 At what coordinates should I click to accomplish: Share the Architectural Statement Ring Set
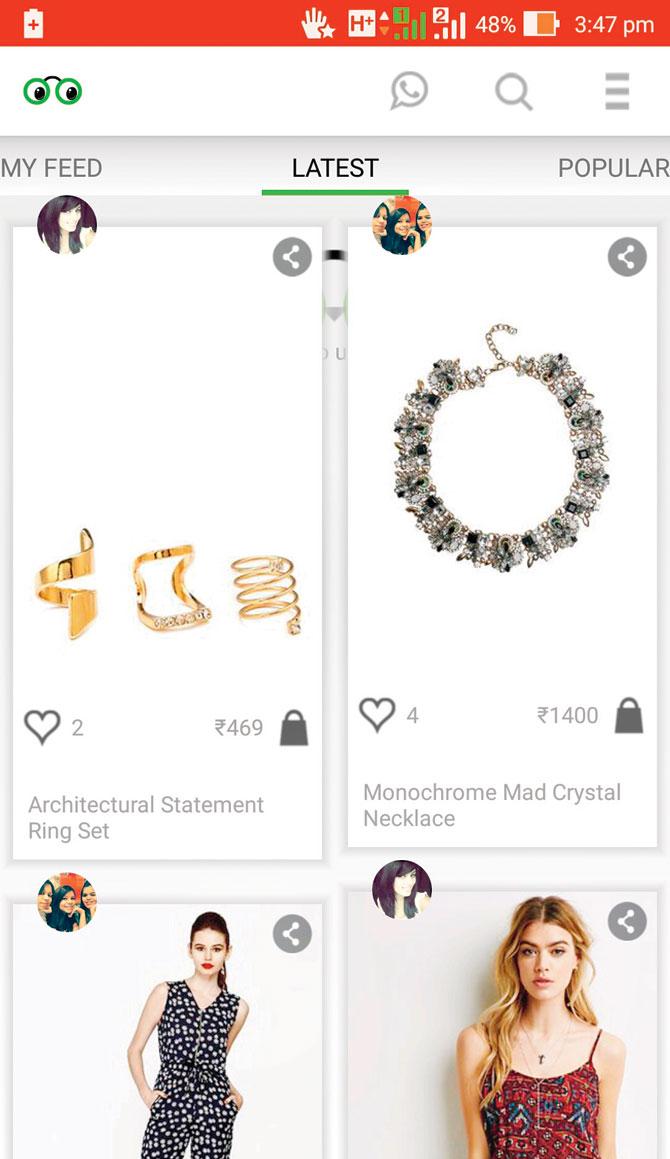pyautogui.click(x=292, y=257)
